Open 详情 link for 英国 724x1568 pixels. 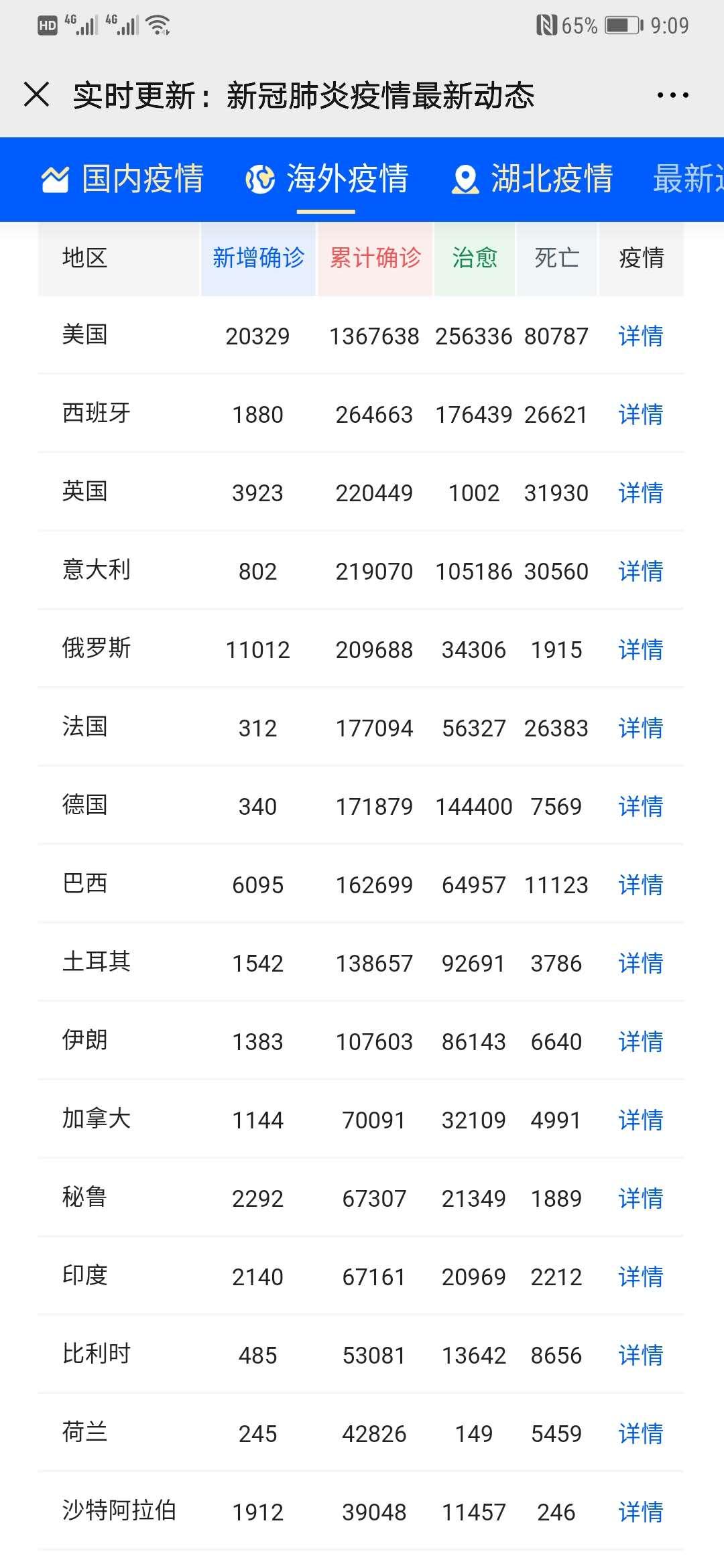click(640, 493)
